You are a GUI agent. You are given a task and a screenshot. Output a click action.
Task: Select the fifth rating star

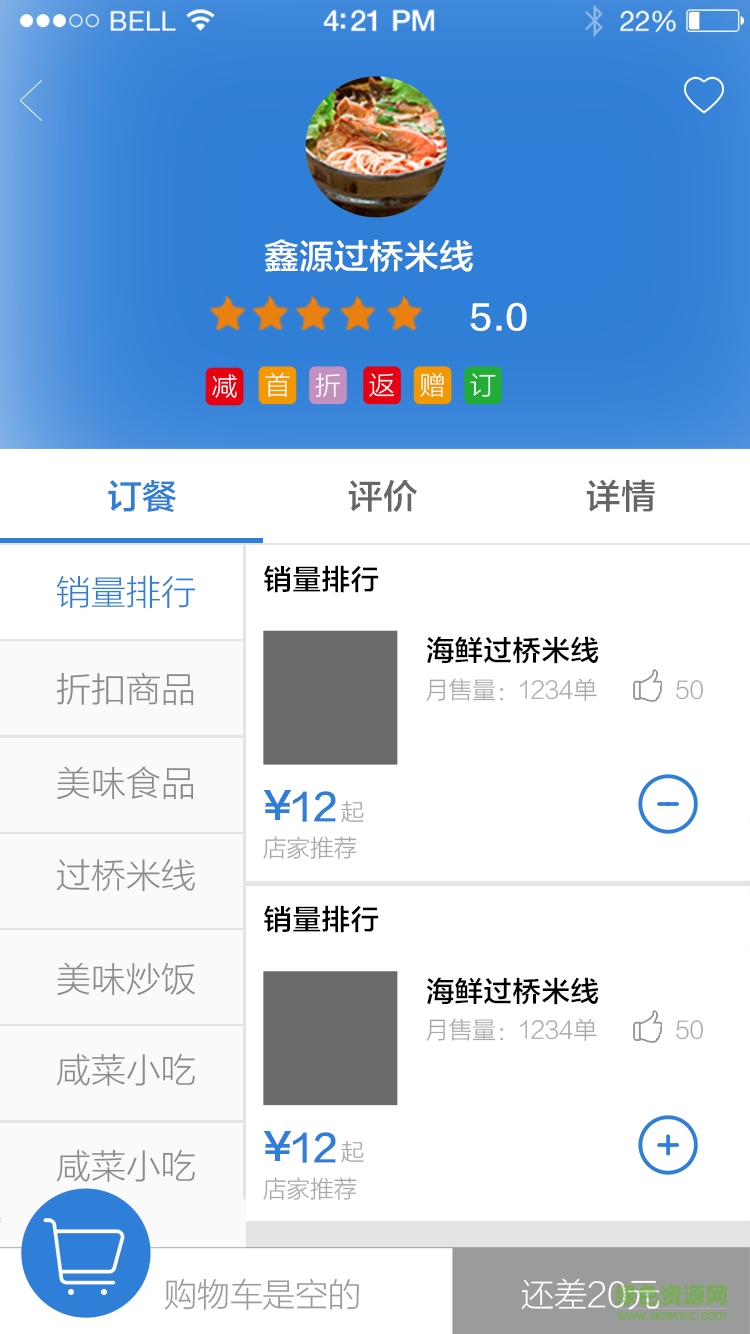click(x=401, y=313)
